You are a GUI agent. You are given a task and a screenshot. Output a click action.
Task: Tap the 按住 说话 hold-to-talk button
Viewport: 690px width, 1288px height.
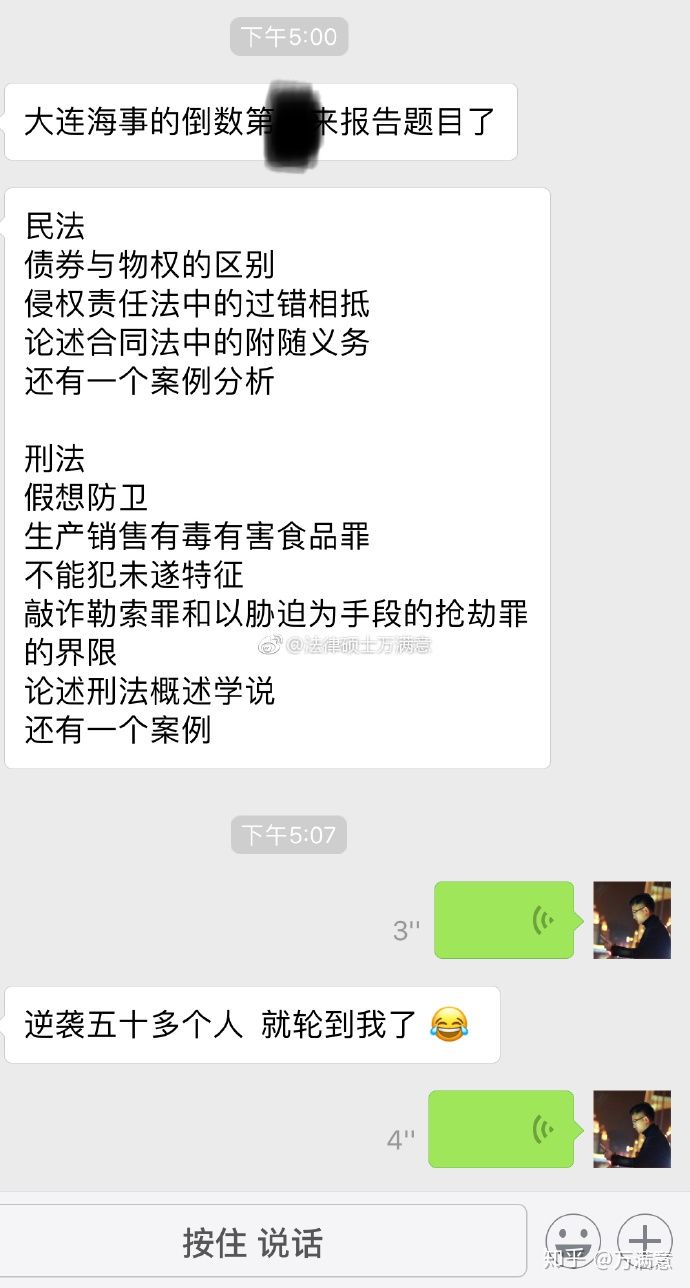pyautogui.click(x=253, y=1243)
